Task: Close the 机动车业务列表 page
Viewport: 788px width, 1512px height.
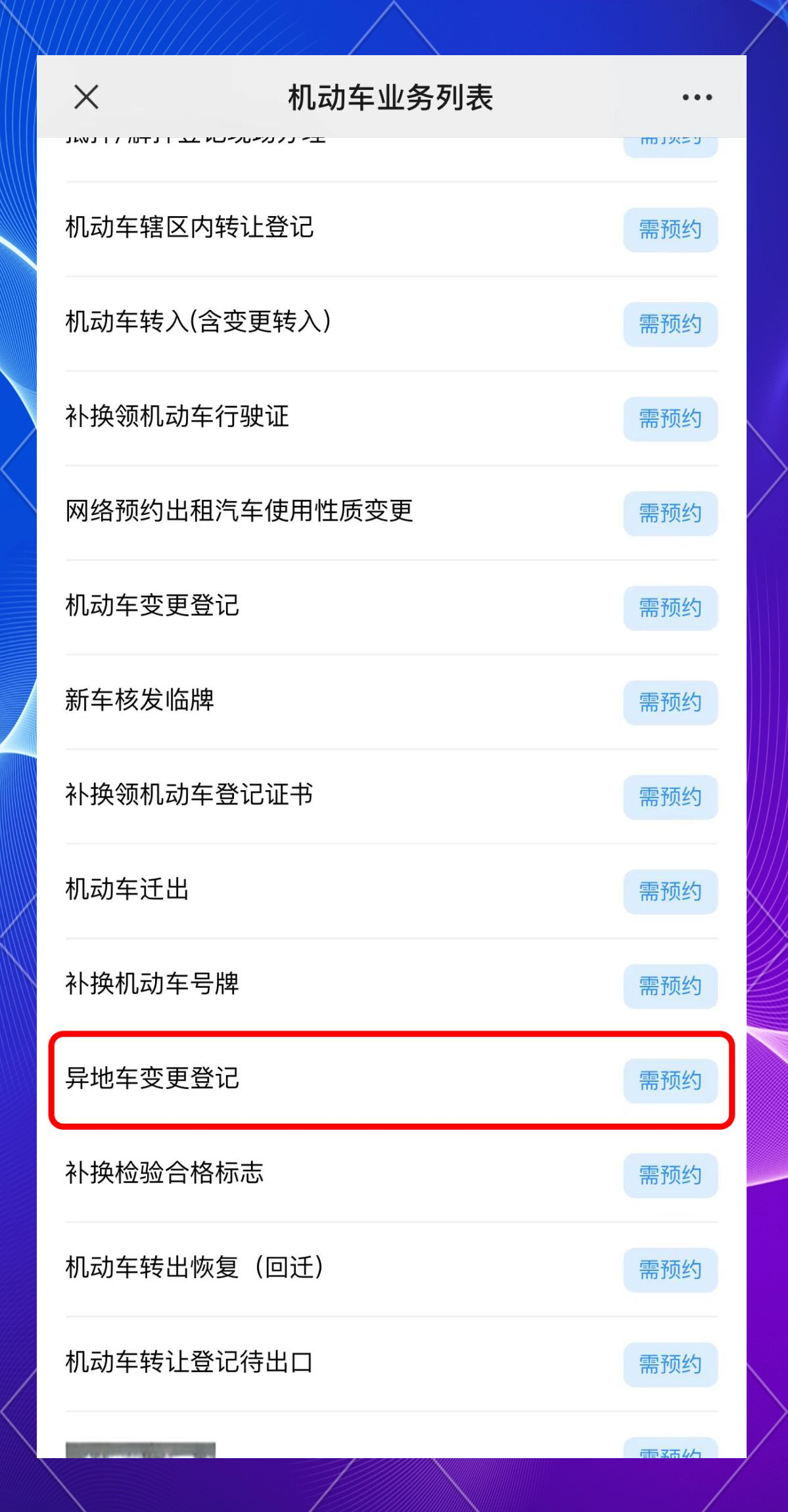Action: pyautogui.click(x=86, y=97)
